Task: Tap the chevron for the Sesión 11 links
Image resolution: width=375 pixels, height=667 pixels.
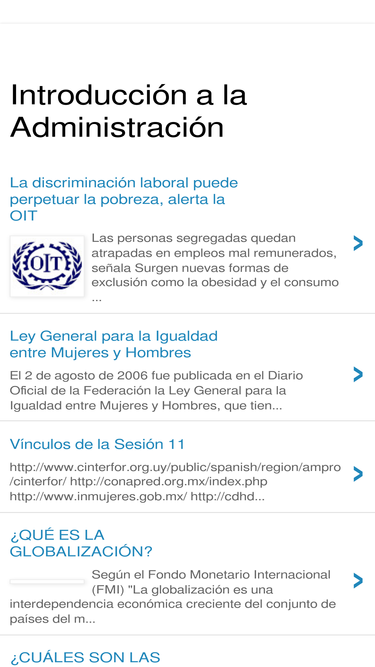Action: point(358,473)
